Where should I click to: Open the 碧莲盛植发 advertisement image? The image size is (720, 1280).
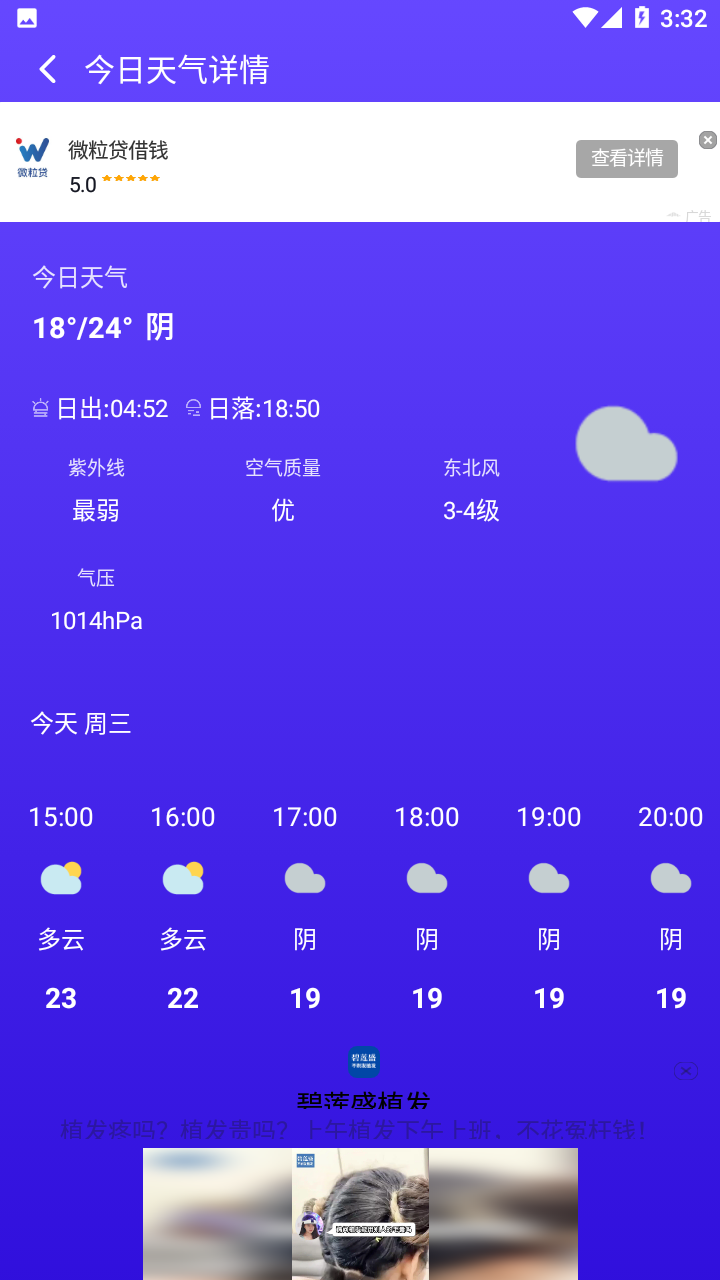(360, 1212)
